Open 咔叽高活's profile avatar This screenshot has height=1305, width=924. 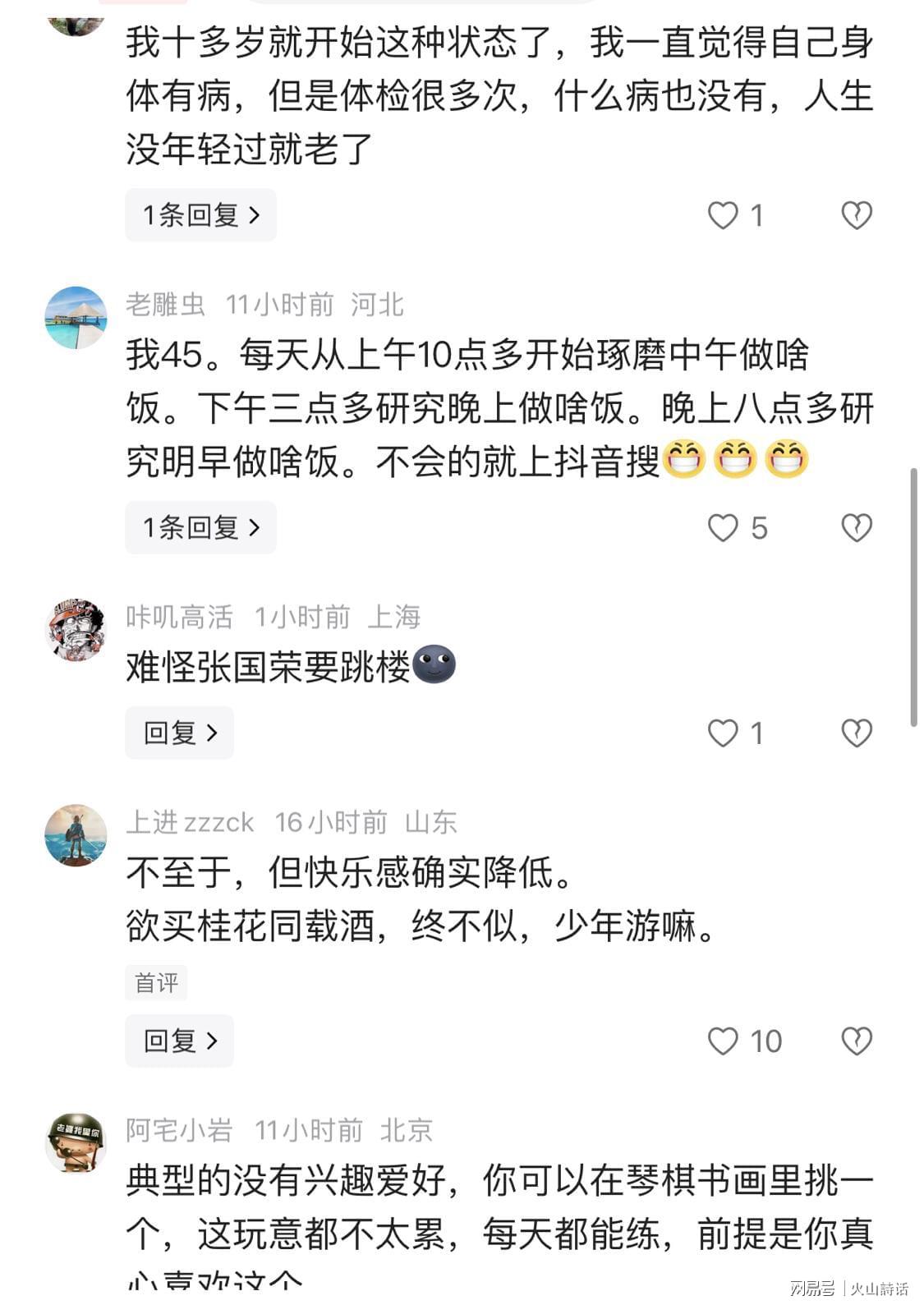[76, 630]
